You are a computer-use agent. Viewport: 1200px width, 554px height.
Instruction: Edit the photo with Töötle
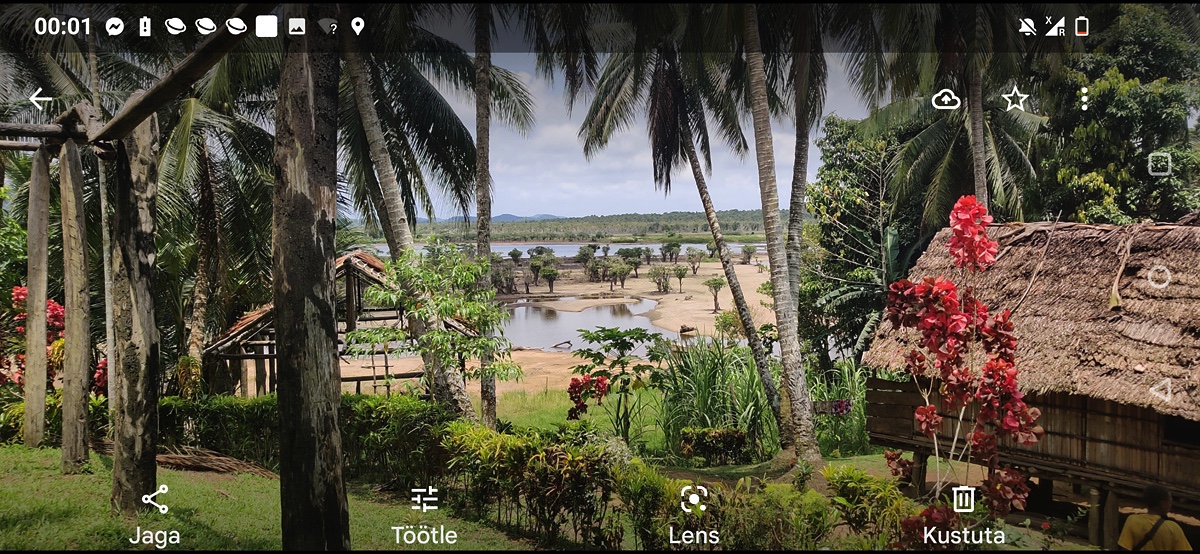(424, 515)
